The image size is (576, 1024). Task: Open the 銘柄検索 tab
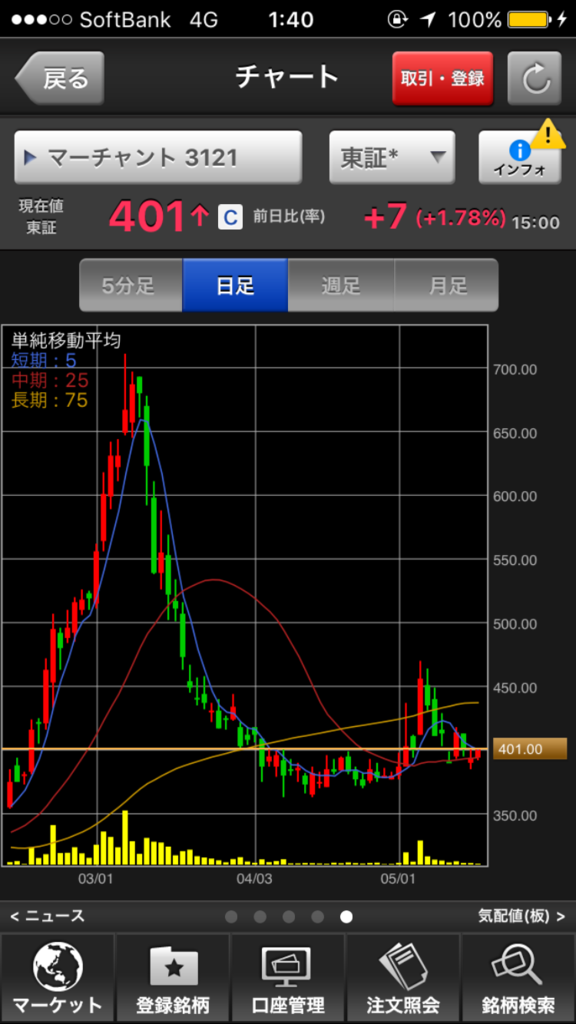pyautogui.click(x=518, y=979)
